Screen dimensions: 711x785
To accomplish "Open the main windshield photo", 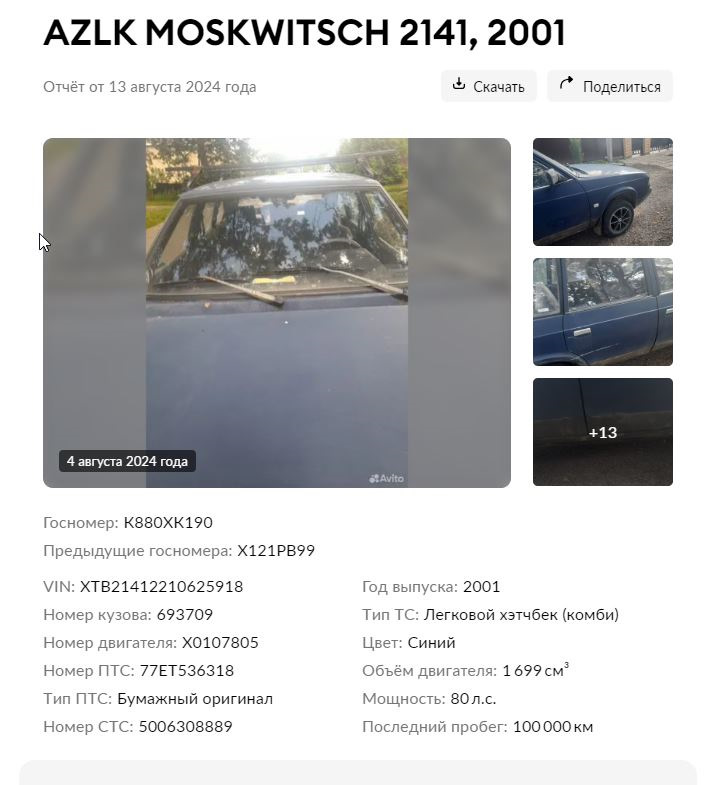I will [277, 312].
